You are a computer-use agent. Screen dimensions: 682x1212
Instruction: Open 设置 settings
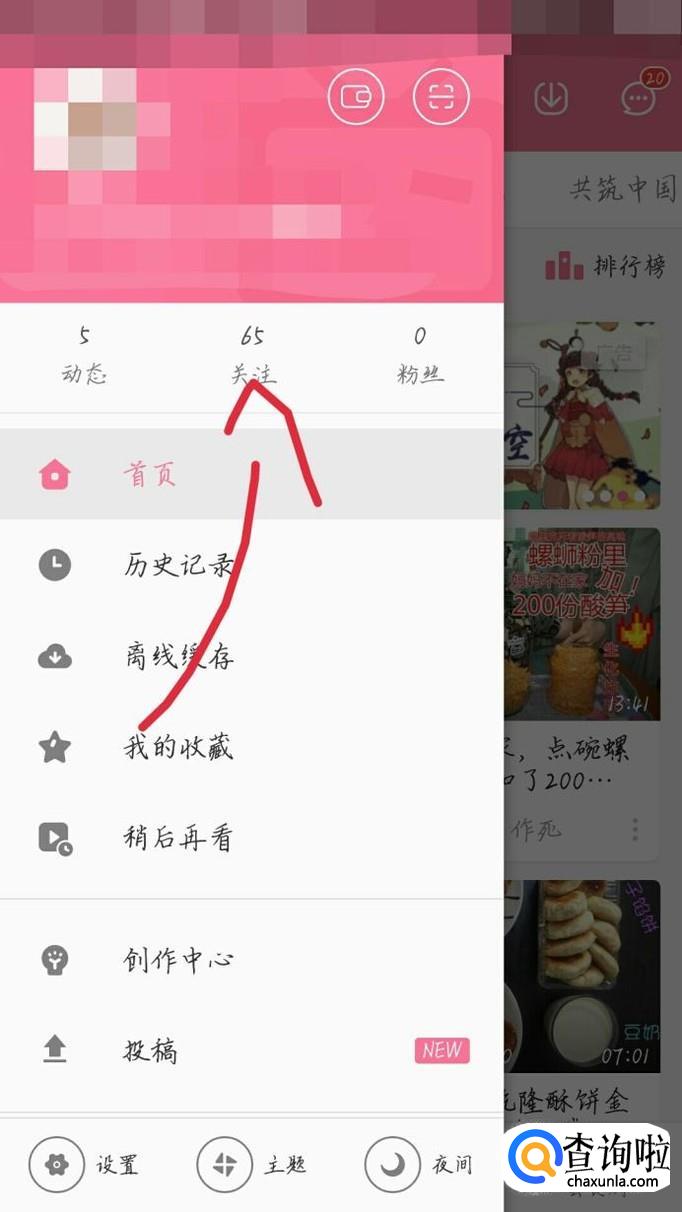pyautogui.click(x=84, y=1165)
